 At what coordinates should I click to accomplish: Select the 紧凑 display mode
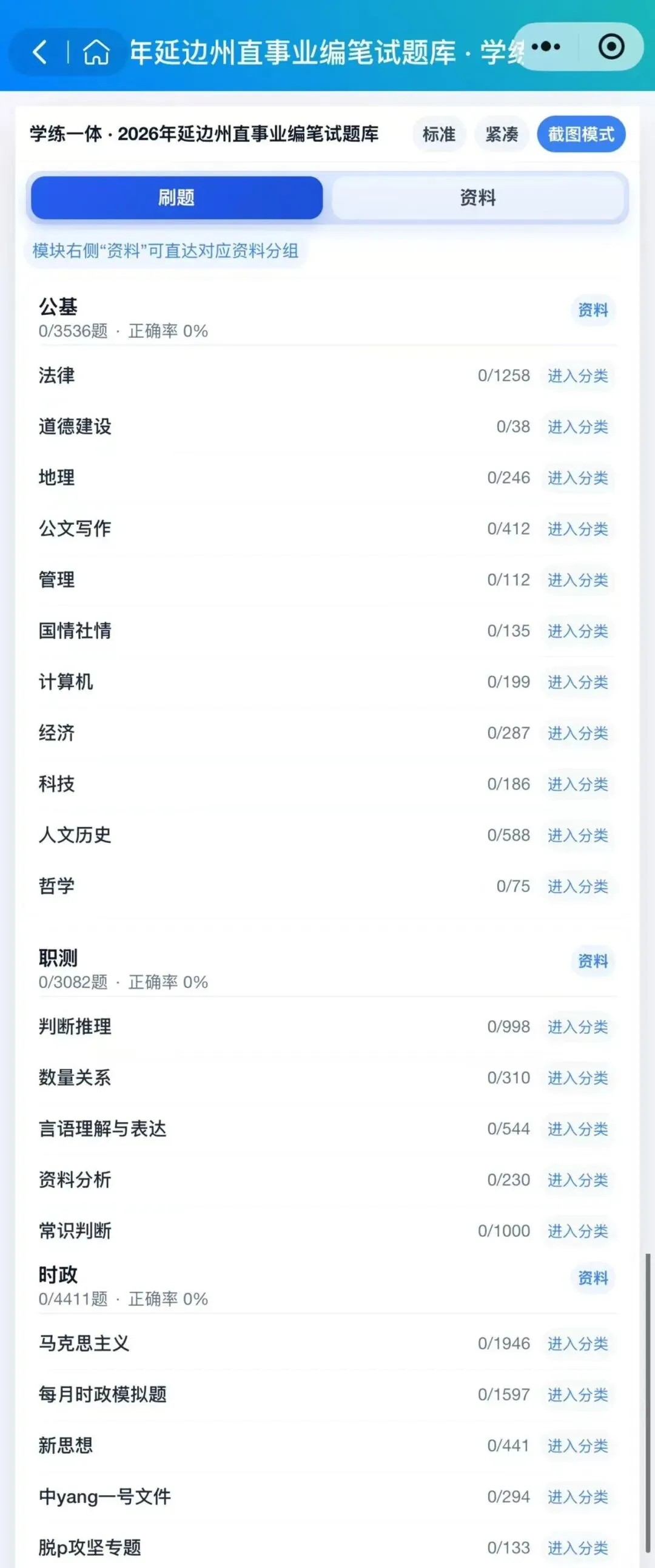502,134
